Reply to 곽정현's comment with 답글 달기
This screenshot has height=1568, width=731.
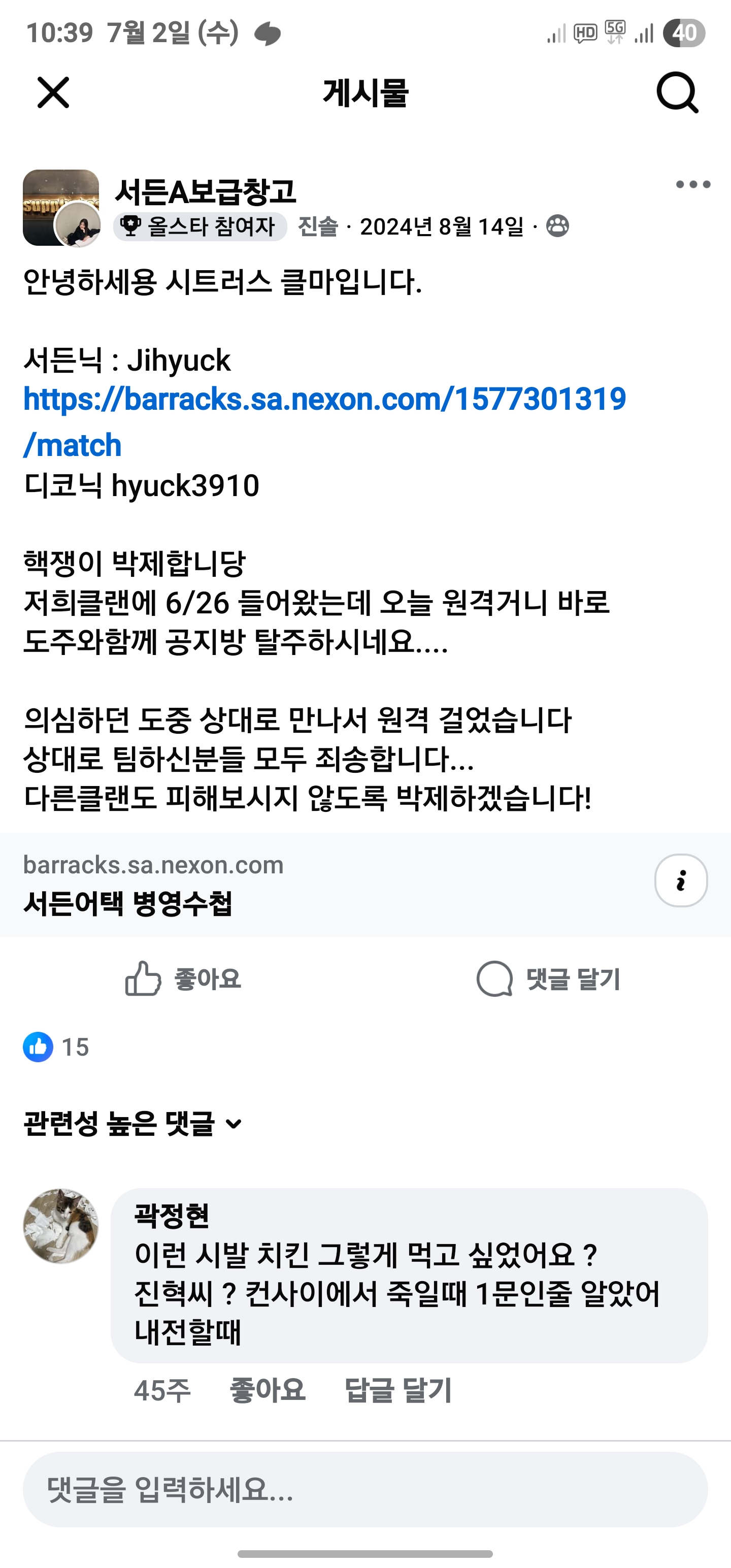[398, 1391]
